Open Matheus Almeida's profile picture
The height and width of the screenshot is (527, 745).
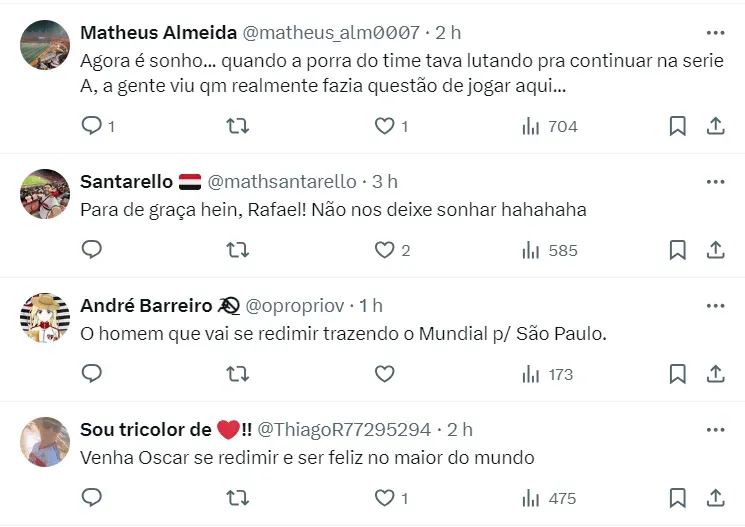point(45,45)
